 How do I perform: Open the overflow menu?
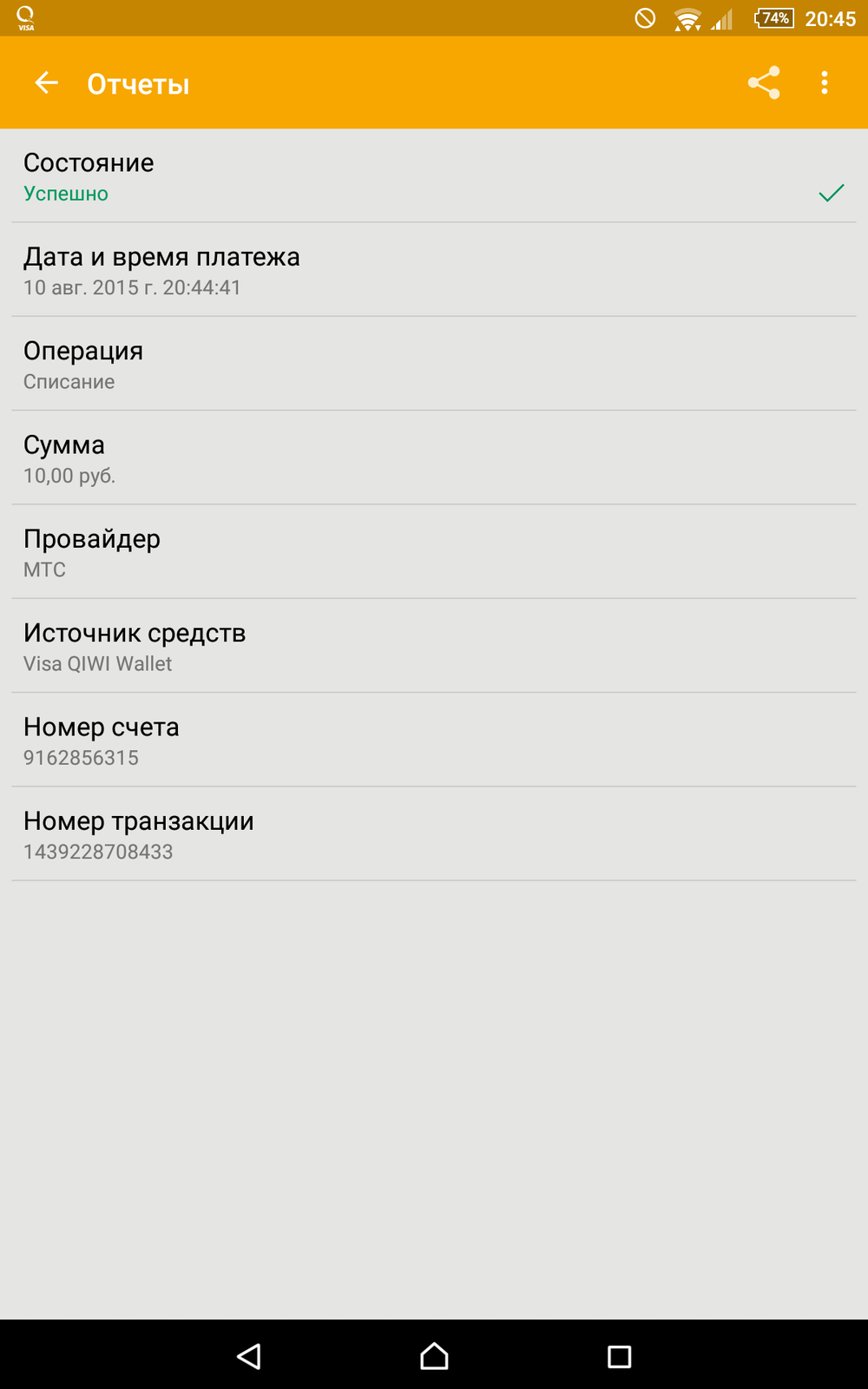click(x=824, y=83)
